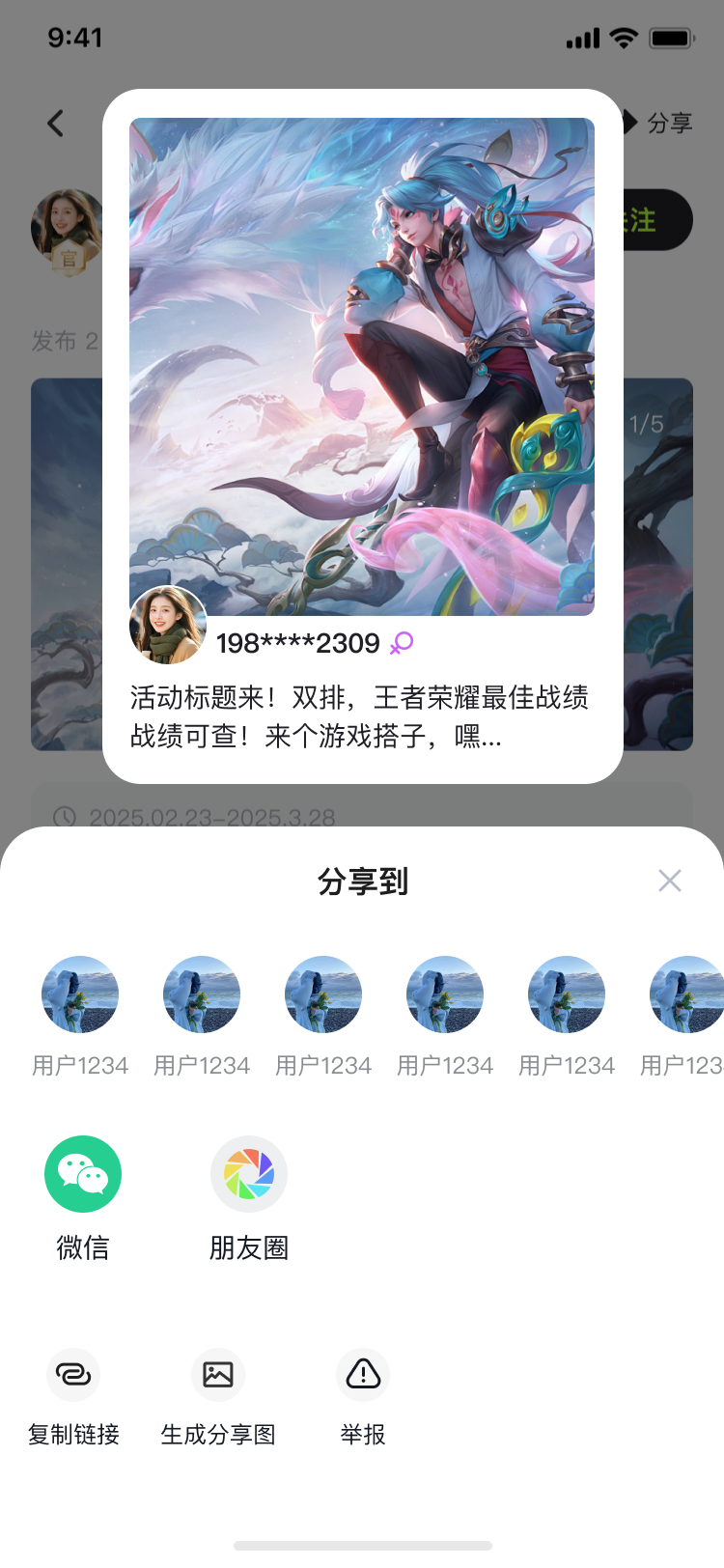Share to 微信
This screenshot has height=1568, width=724.
point(83,1174)
